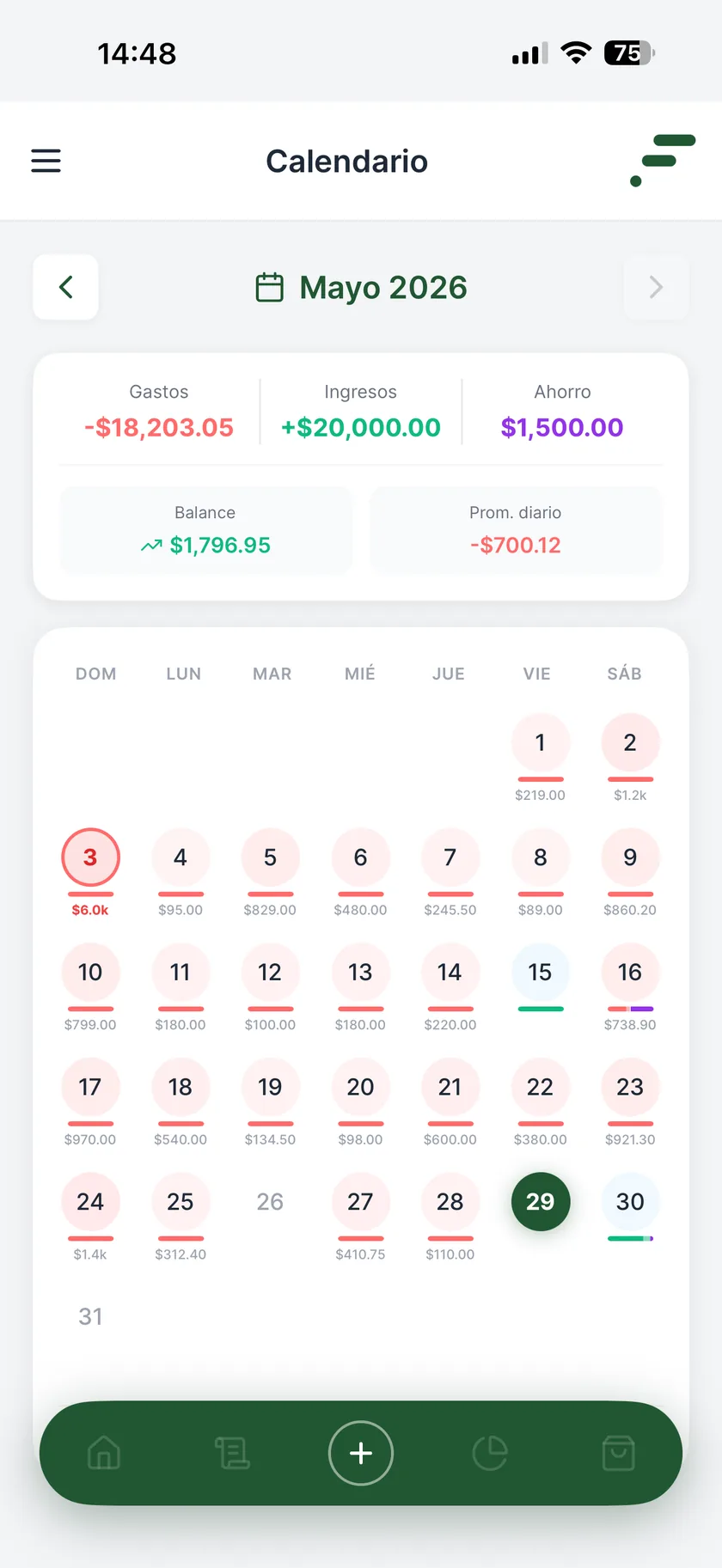Open the pie chart statistics tab
The width and height of the screenshot is (722, 1568).
click(490, 1453)
